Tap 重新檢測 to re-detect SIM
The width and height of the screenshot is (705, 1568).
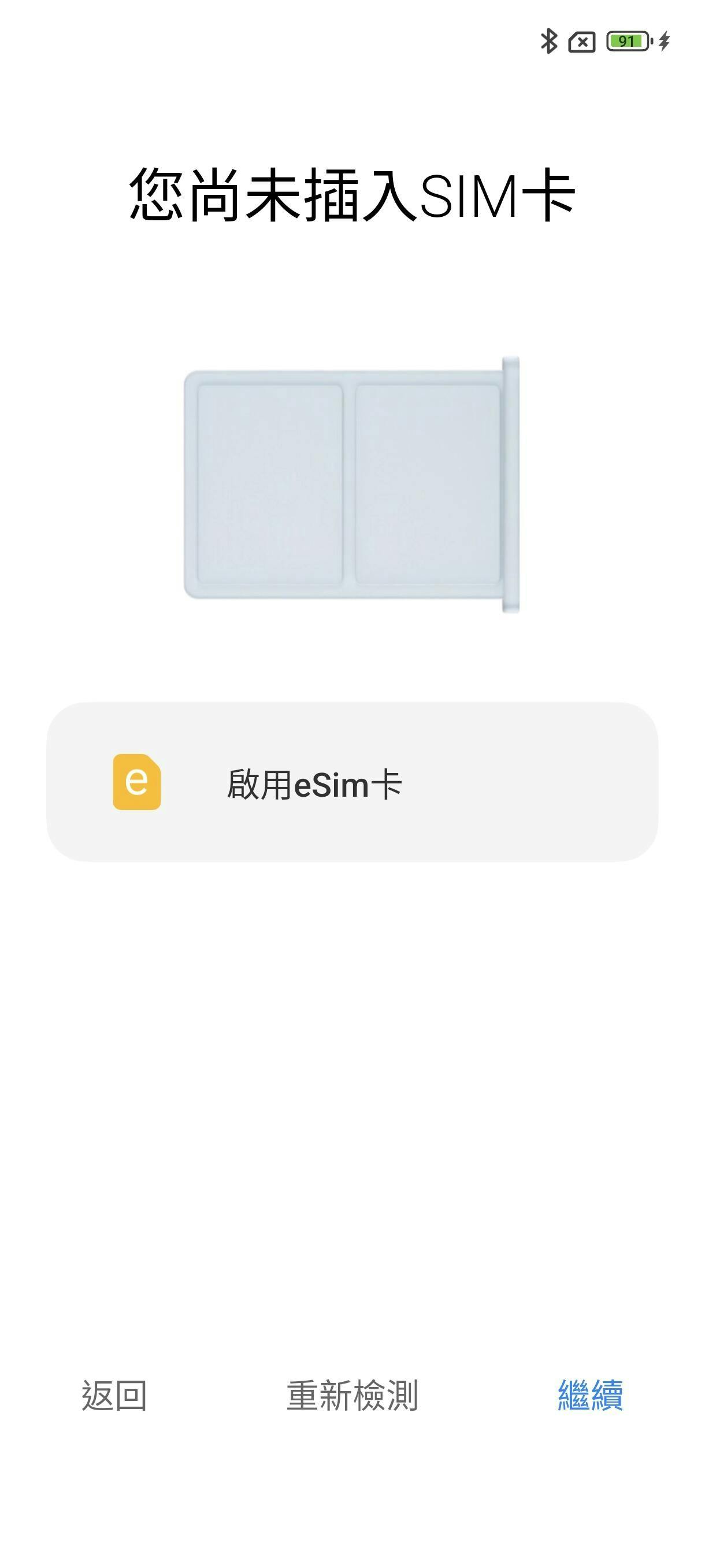pos(352,1395)
